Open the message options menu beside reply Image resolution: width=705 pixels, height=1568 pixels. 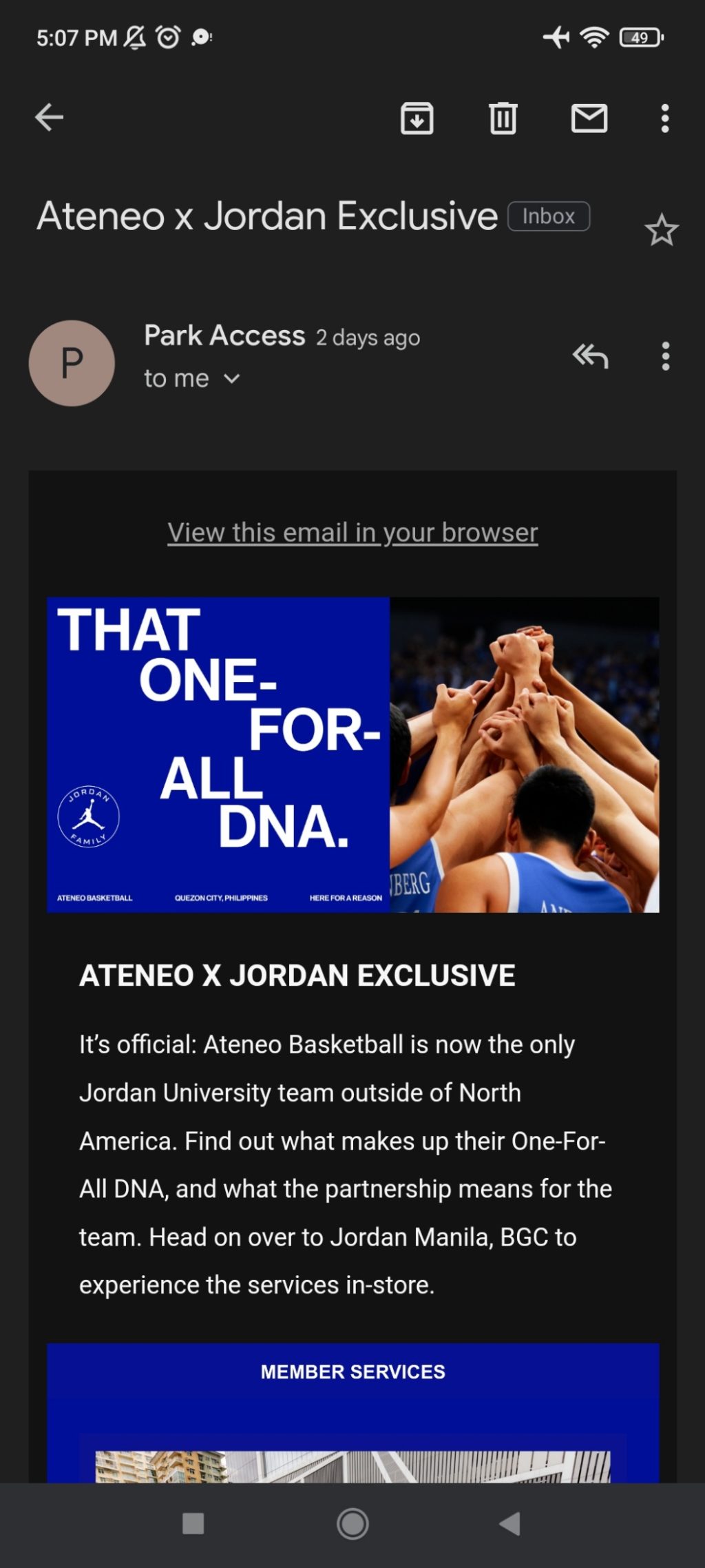pos(665,356)
